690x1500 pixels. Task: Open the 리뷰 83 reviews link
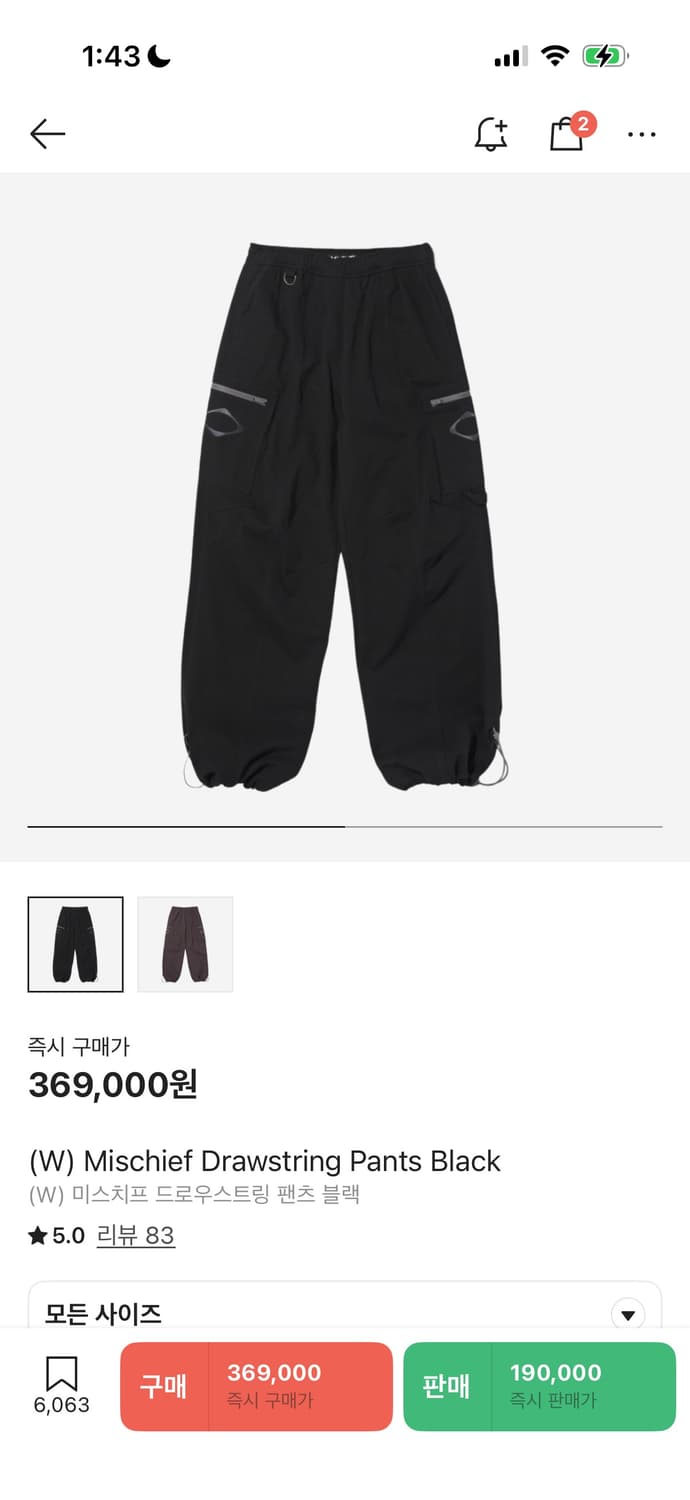coord(136,1236)
